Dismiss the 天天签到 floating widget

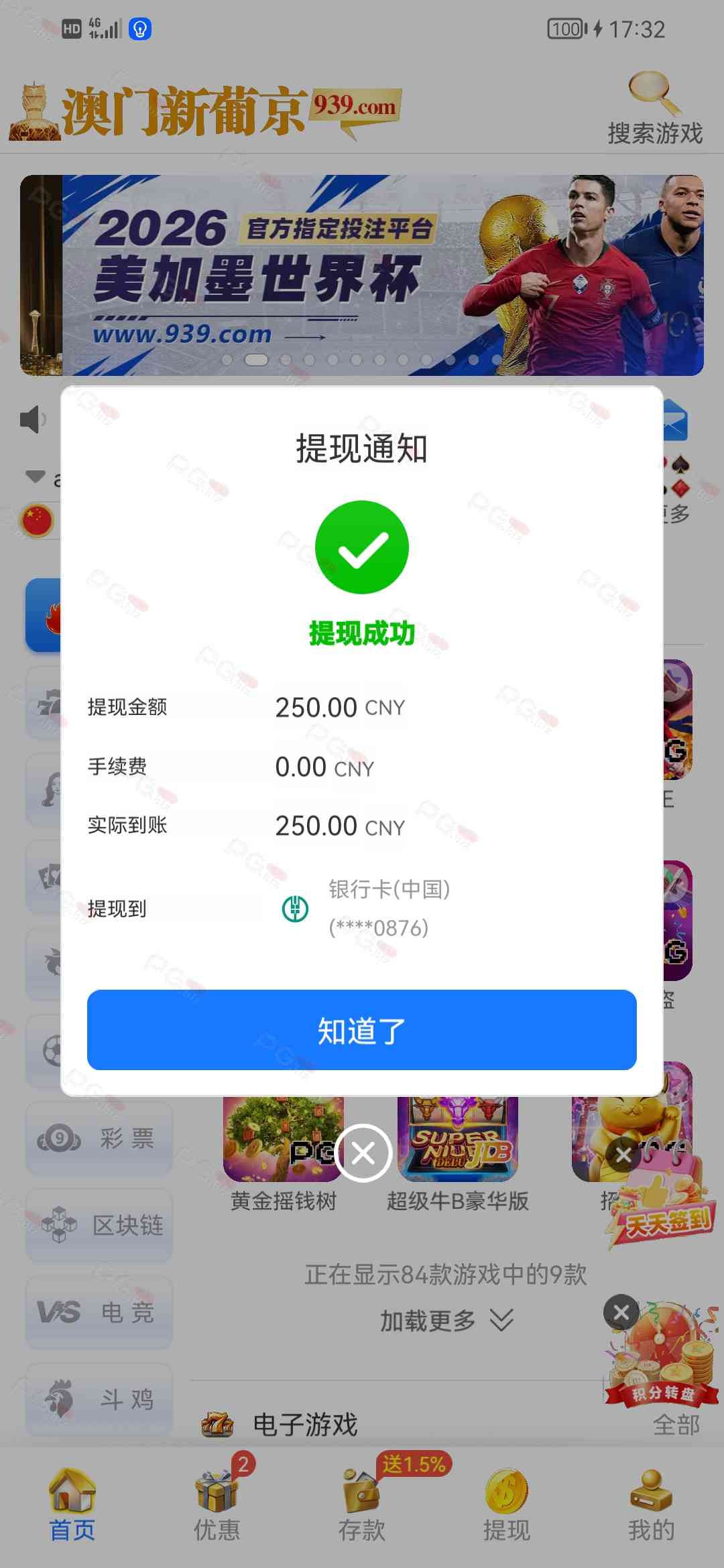[623, 1154]
